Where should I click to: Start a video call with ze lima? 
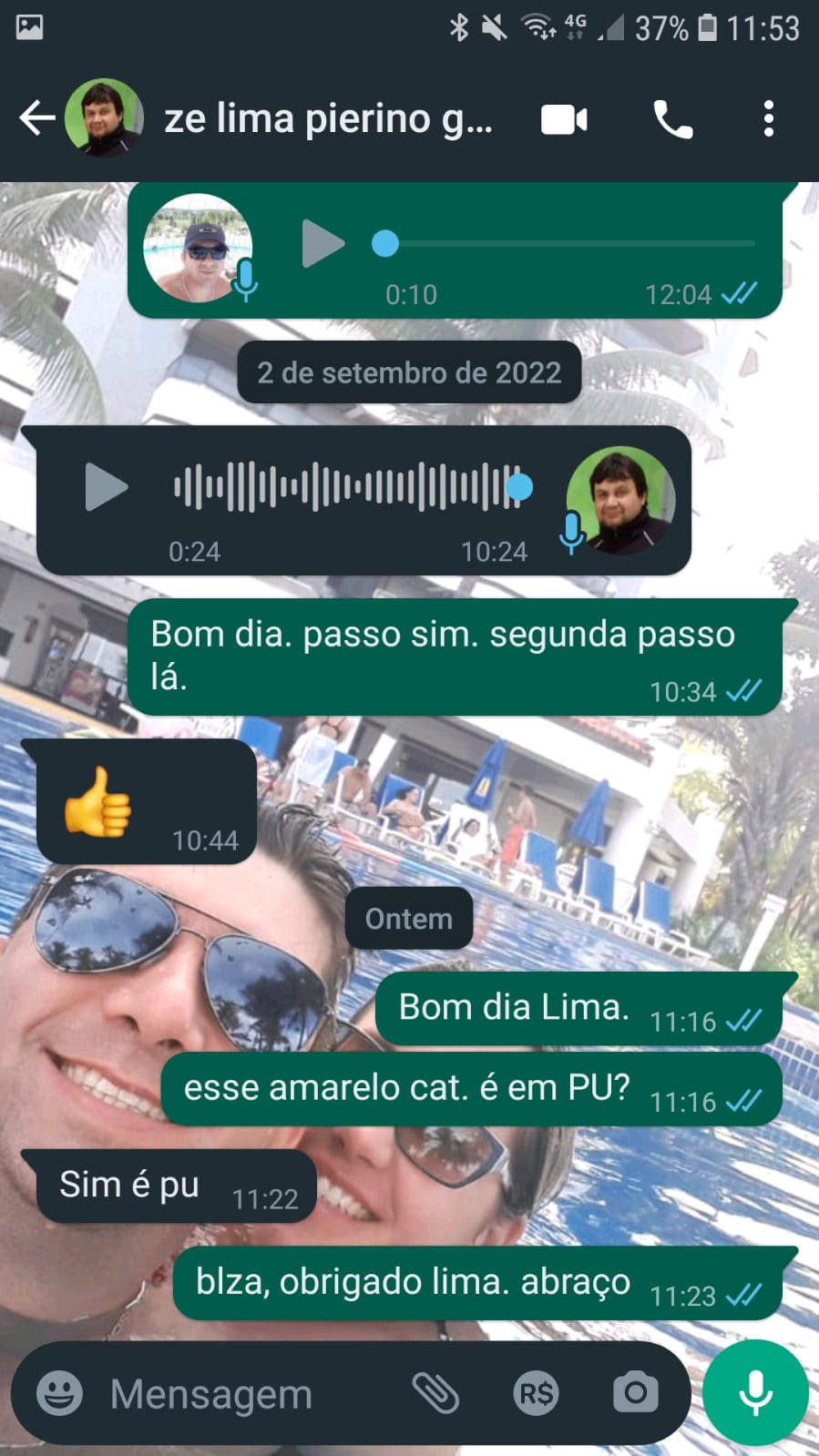[564, 119]
